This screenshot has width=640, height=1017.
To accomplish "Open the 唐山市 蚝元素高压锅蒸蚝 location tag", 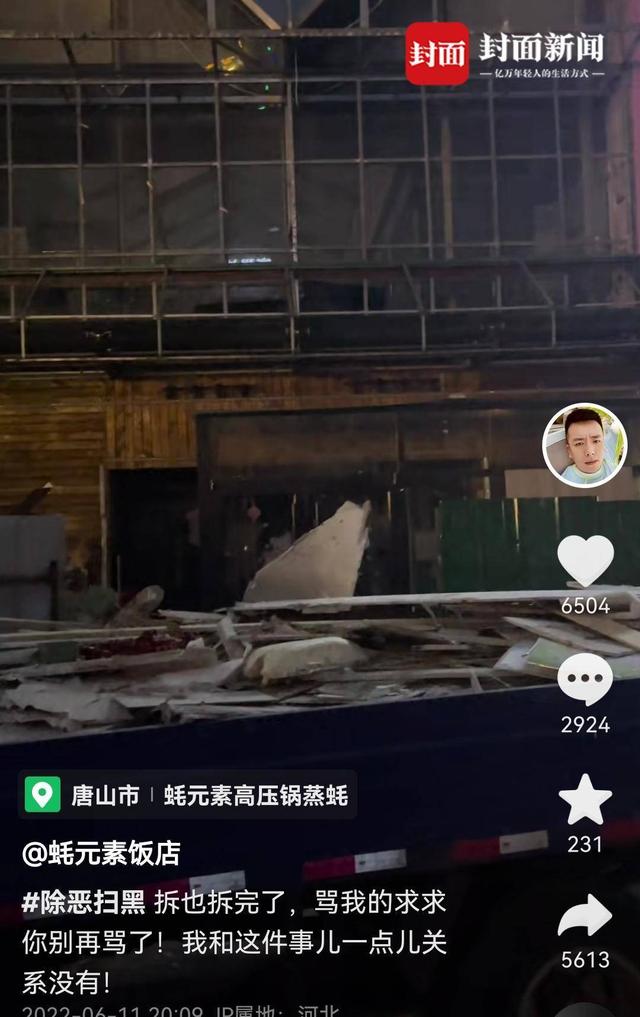I will point(188,795).
